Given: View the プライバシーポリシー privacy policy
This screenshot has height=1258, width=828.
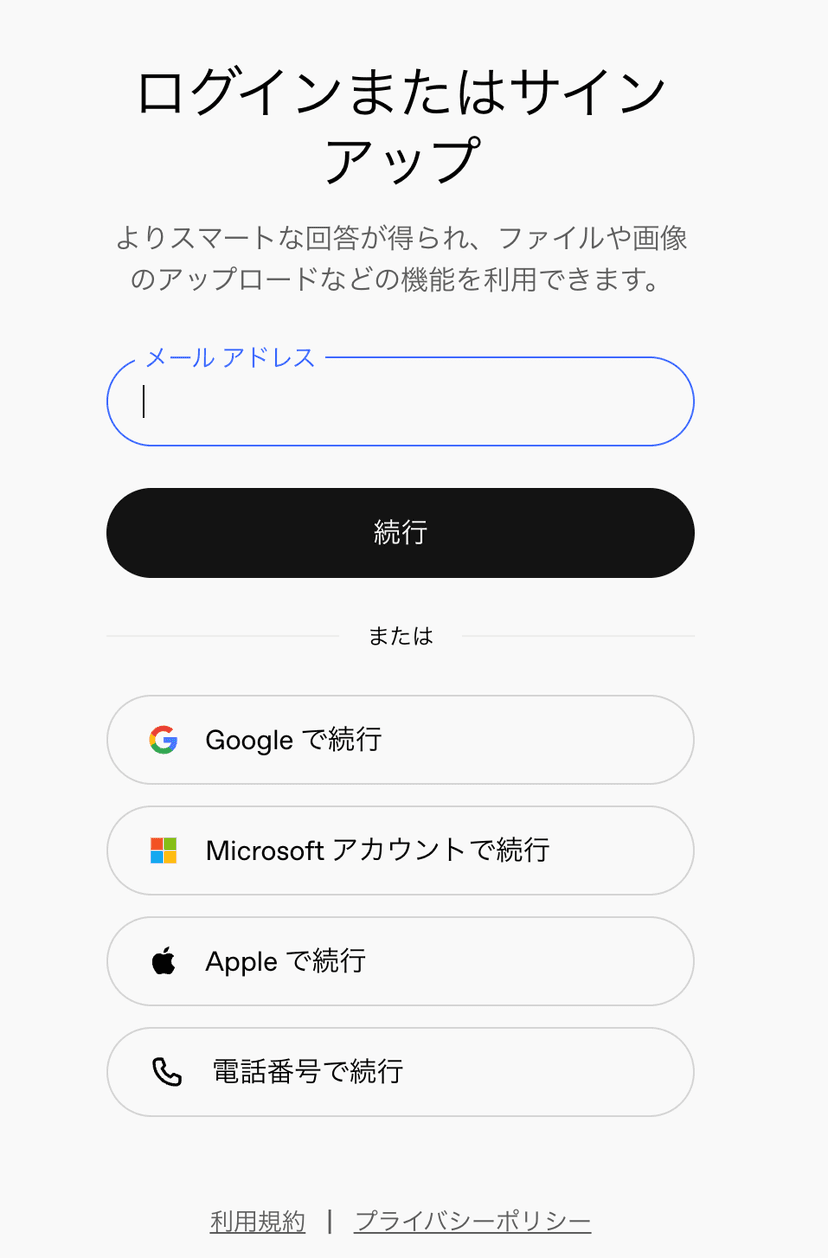Looking at the screenshot, I should click(x=472, y=1221).
